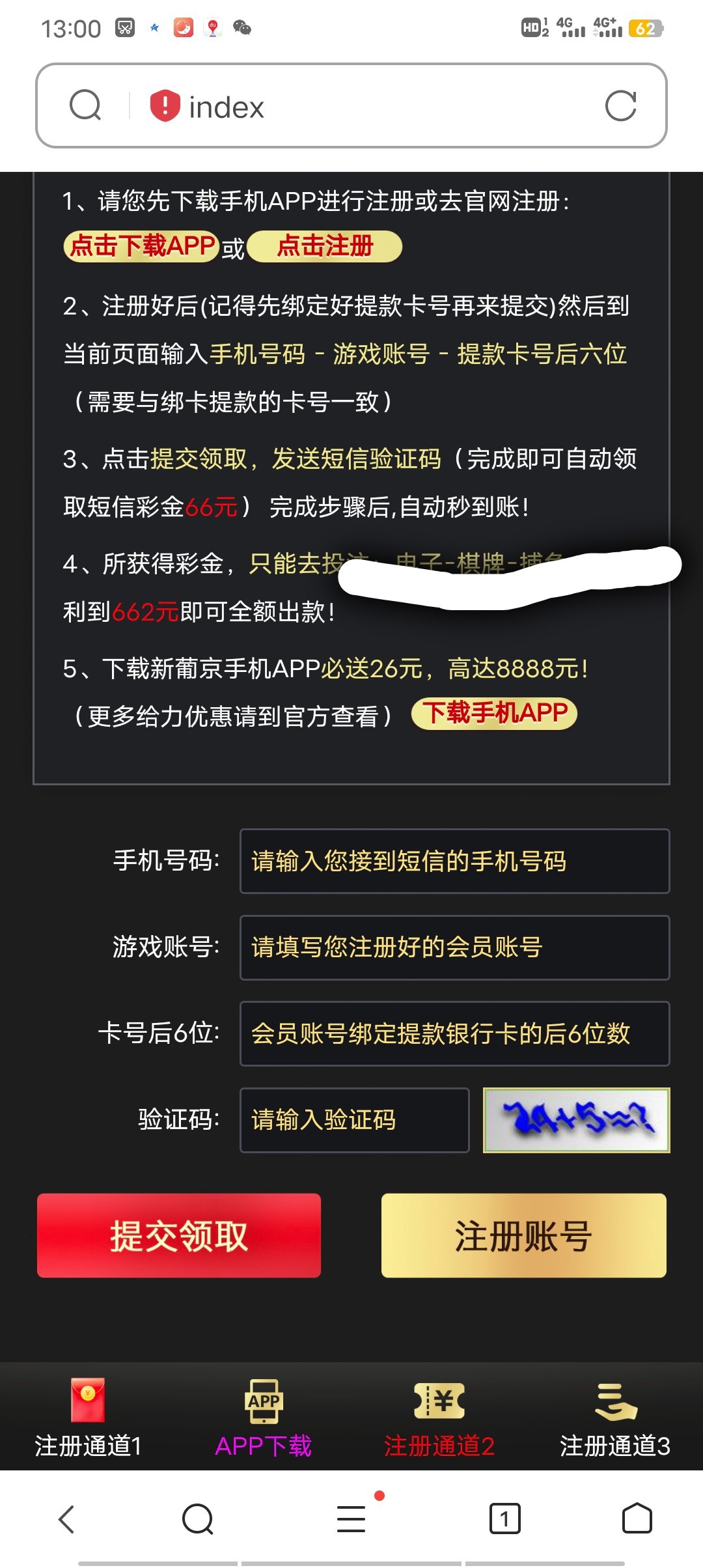The width and height of the screenshot is (703, 1568).
Task: Open the browser tabs switcher
Action: [504, 1519]
